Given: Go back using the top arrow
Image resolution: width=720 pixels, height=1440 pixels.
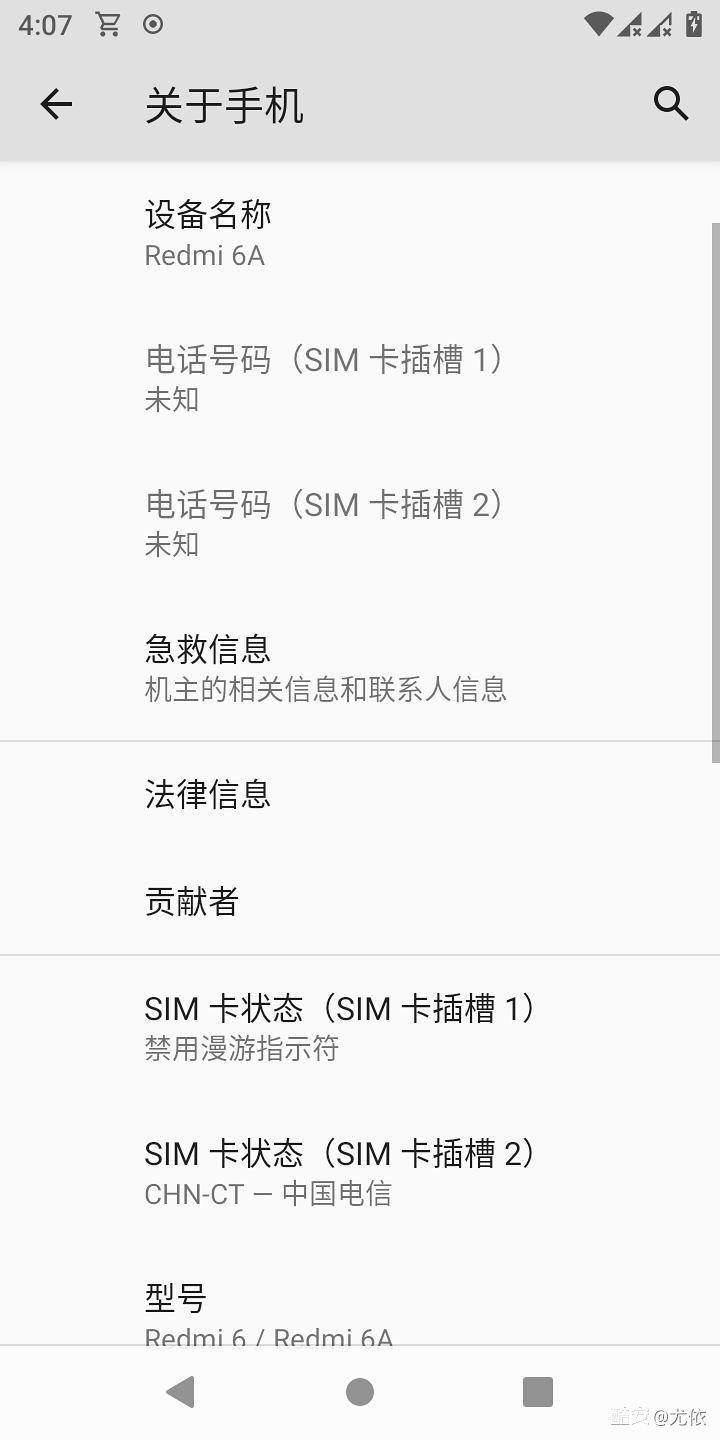Looking at the screenshot, I should [x=56, y=104].
